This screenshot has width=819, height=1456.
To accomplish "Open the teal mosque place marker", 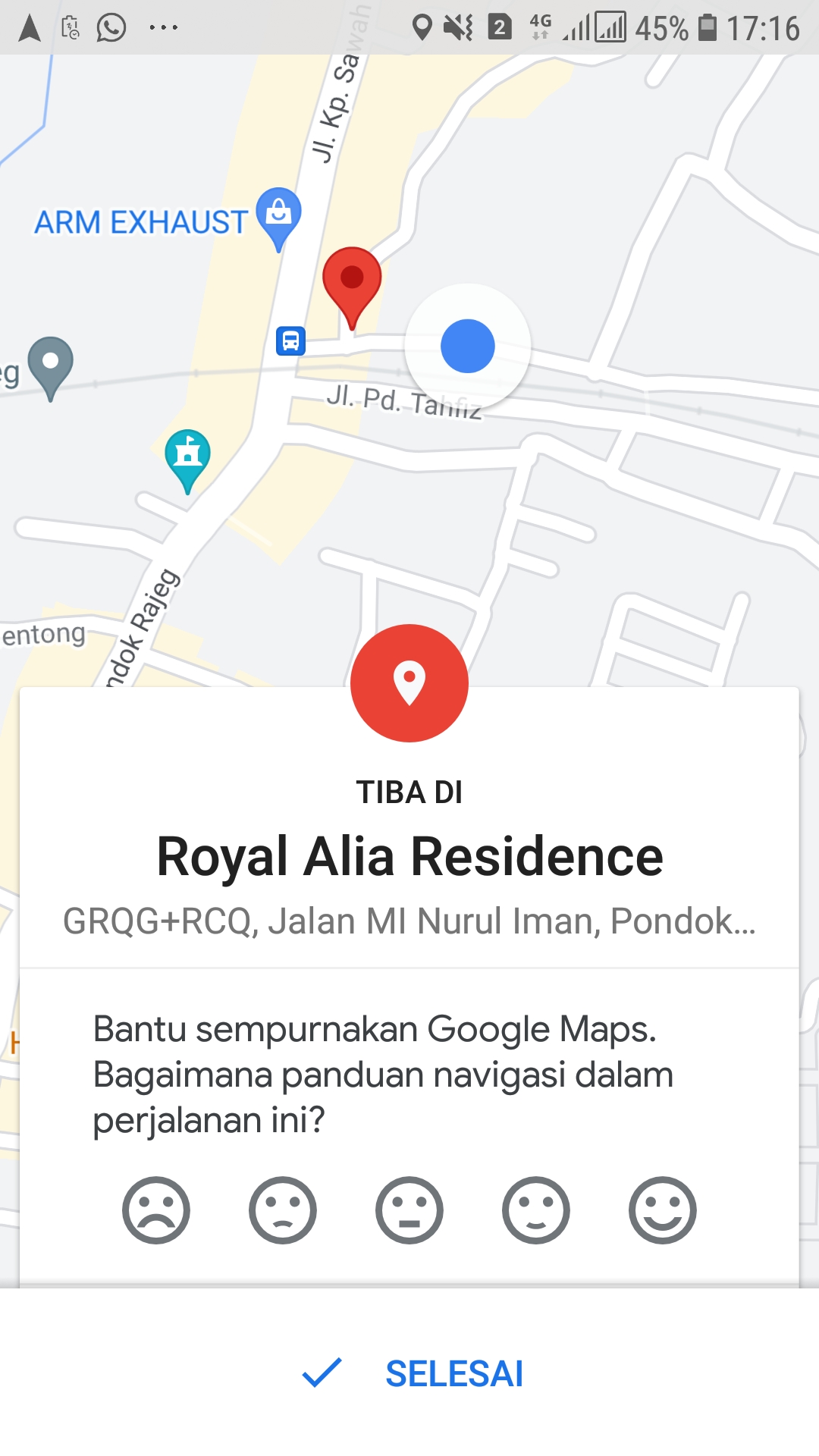I will (x=187, y=455).
